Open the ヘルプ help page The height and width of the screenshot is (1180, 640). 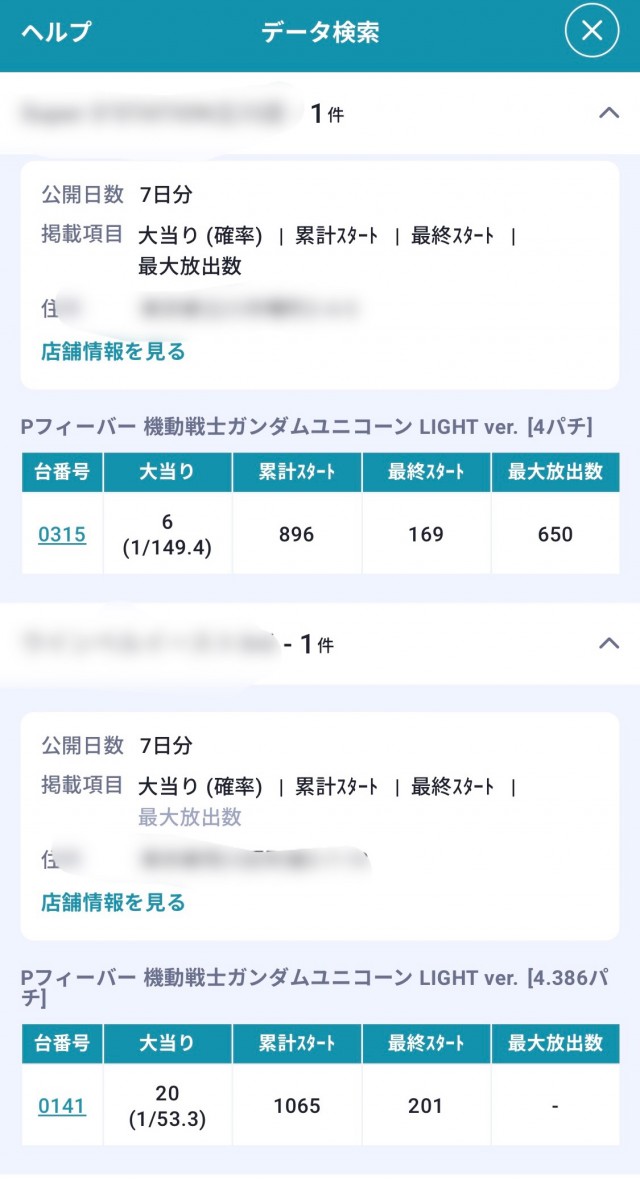(x=56, y=32)
